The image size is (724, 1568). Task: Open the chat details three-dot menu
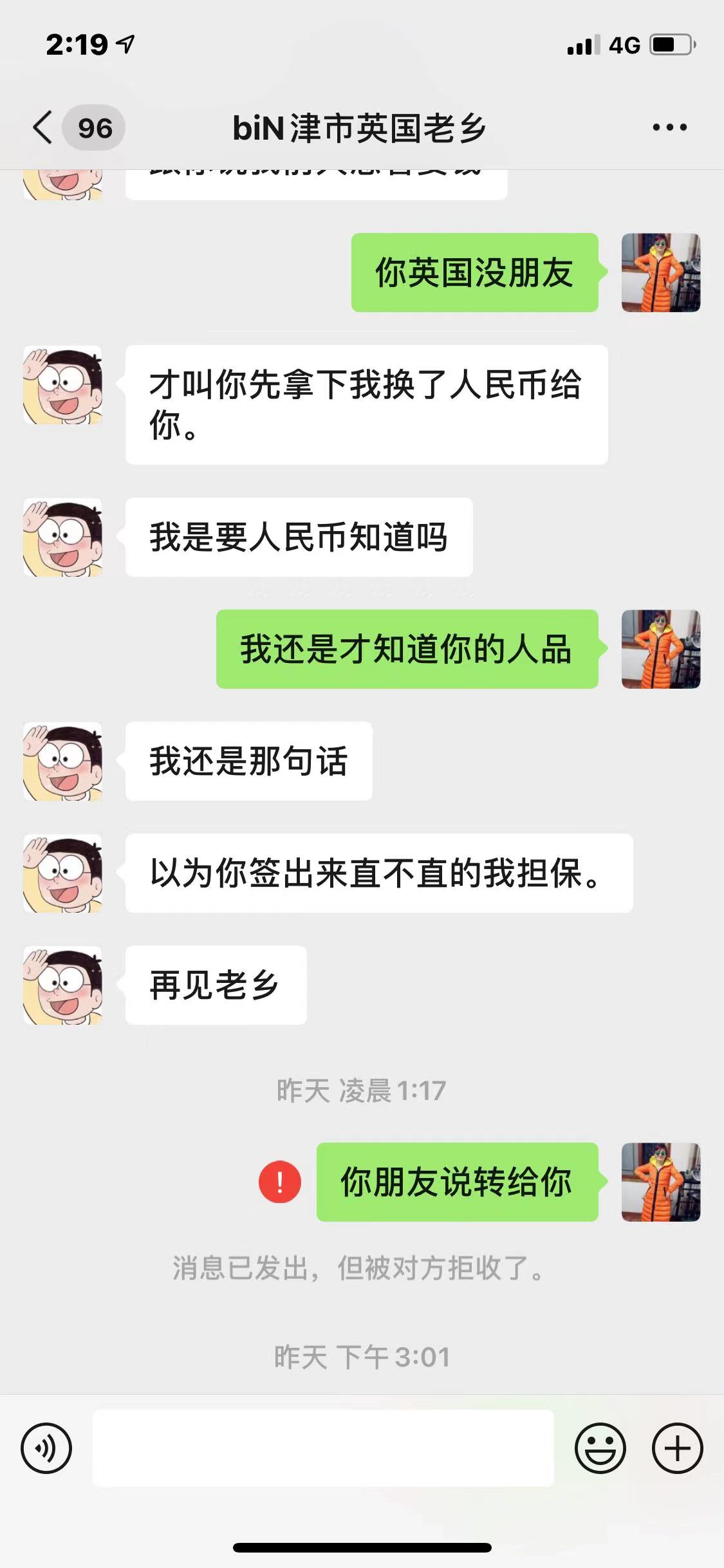(x=669, y=127)
